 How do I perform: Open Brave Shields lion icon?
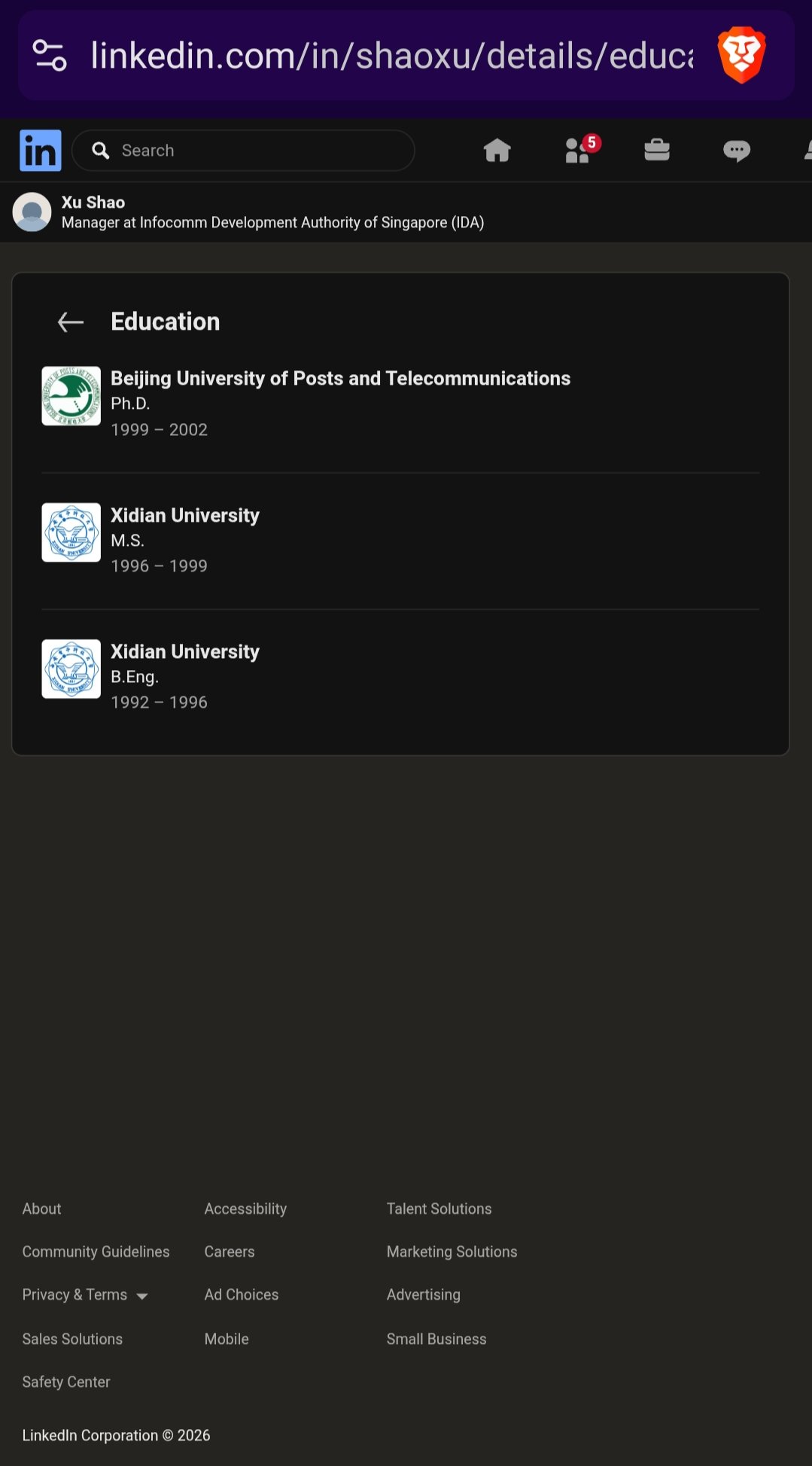[x=741, y=55]
